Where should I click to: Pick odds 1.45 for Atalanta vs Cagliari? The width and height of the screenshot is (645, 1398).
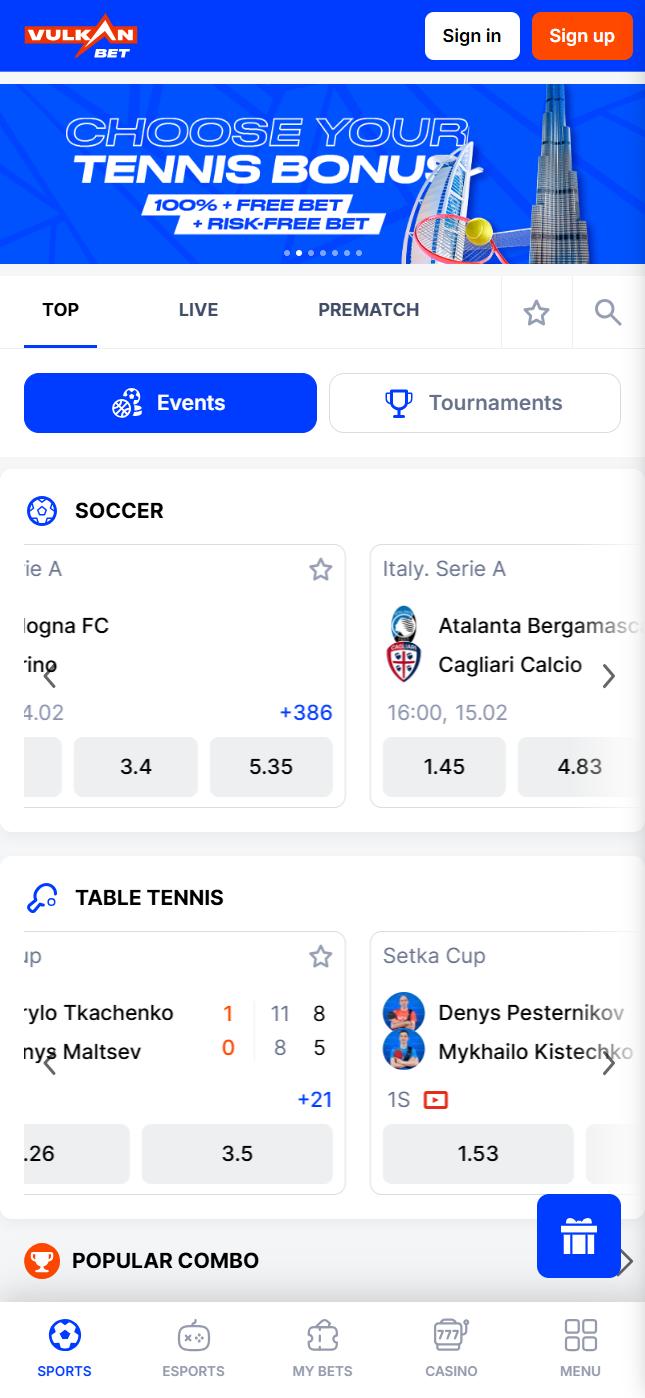[x=444, y=767]
